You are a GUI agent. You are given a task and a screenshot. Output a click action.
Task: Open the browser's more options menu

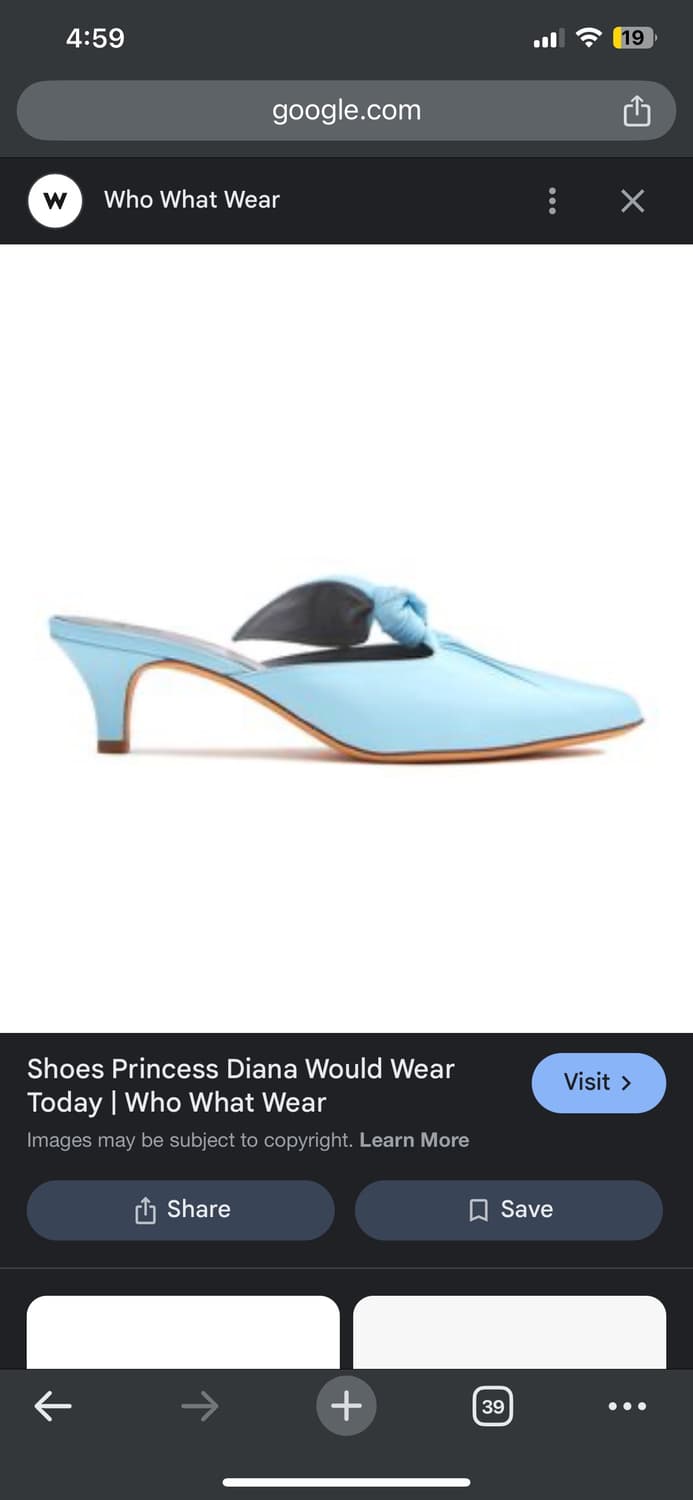point(627,1407)
